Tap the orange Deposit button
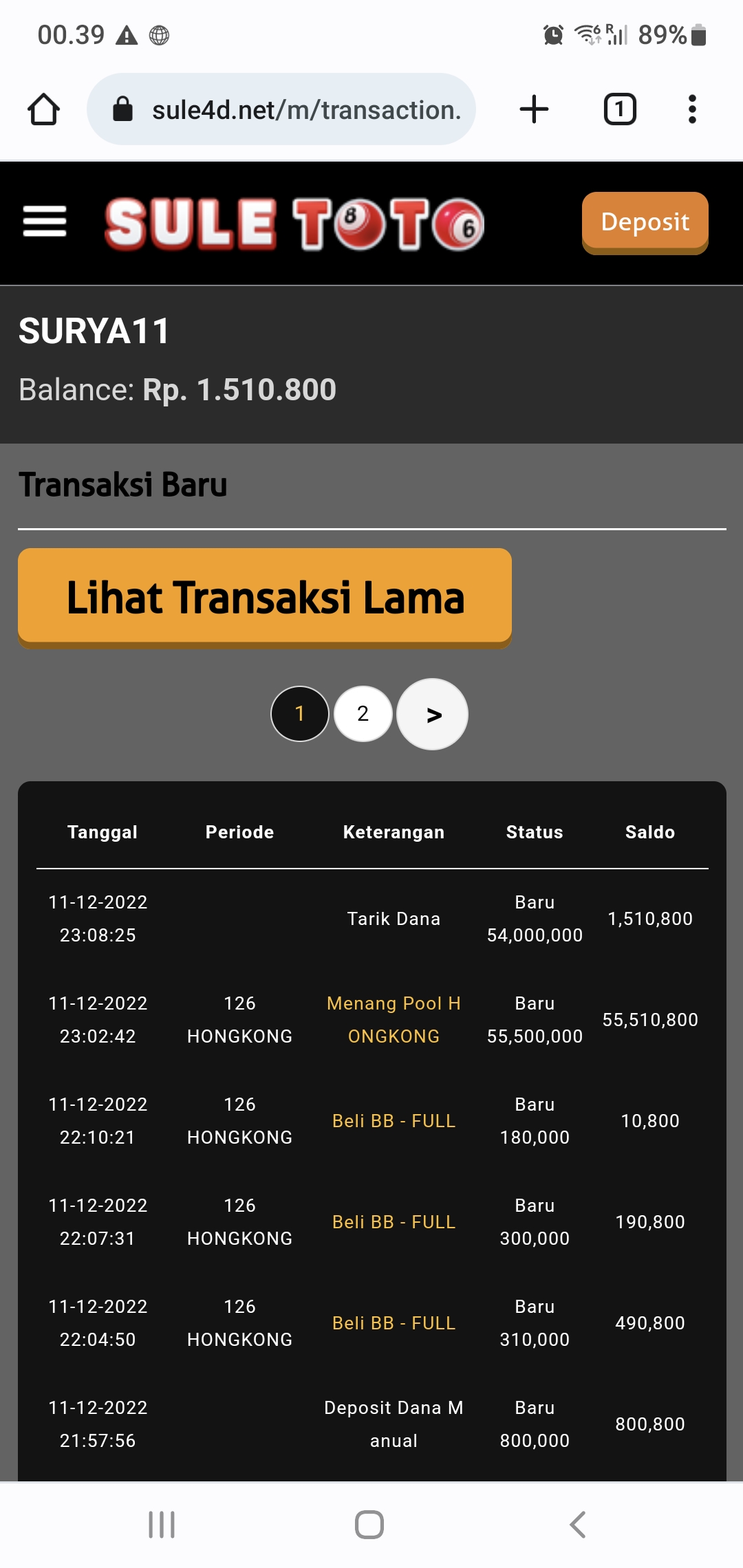This screenshot has height=1568, width=743. 645,222
